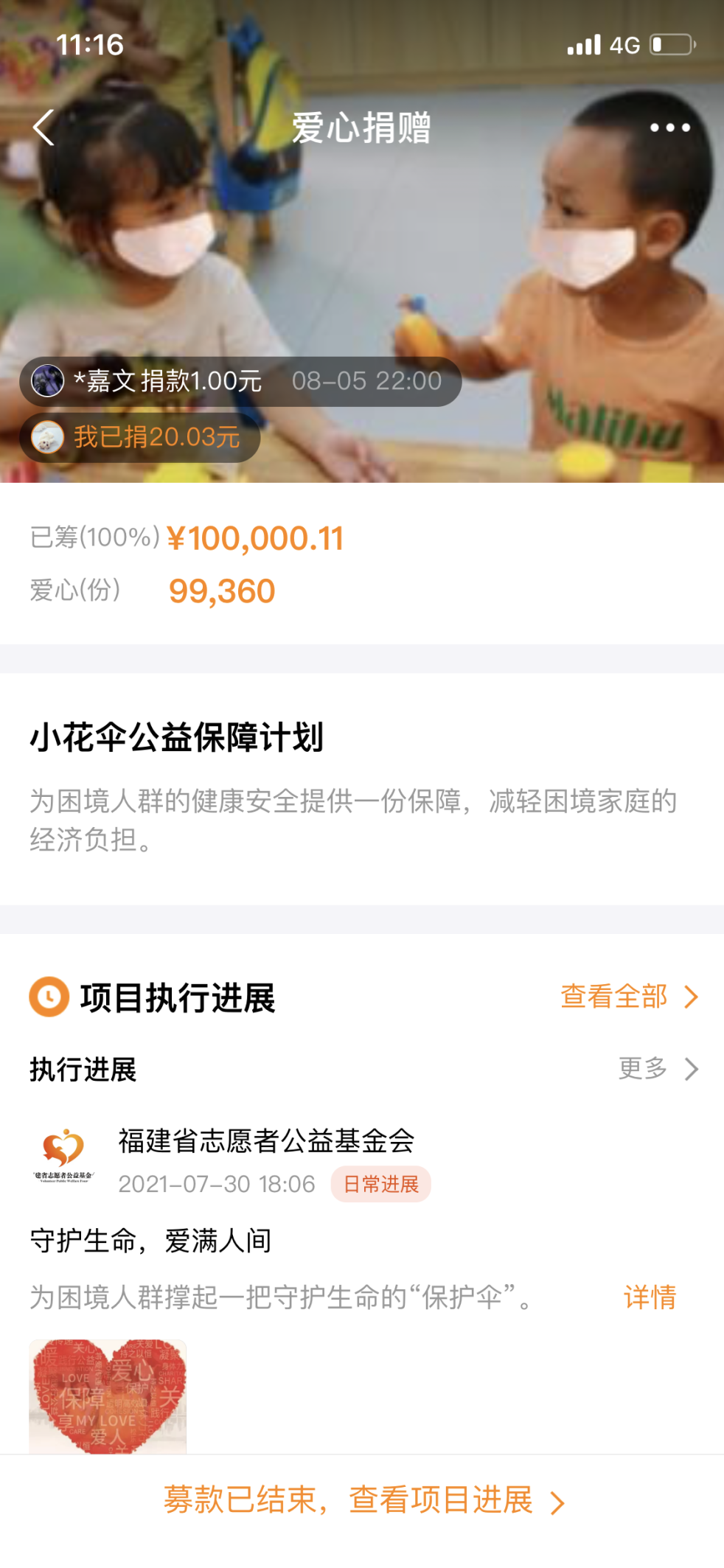Viewport: 724px width, 1568px height.
Task: Open the three-dot overflow menu
Action: (669, 128)
